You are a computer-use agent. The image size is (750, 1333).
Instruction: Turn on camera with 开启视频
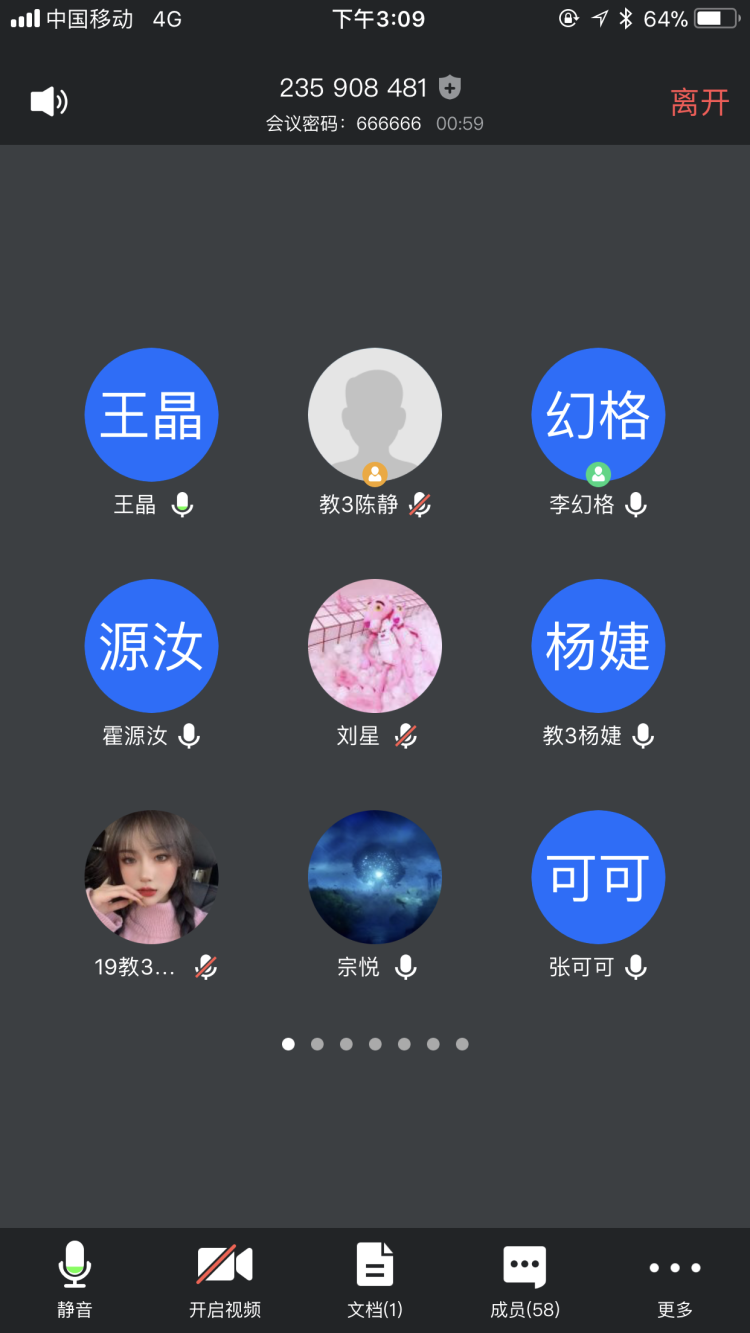click(x=225, y=1277)
